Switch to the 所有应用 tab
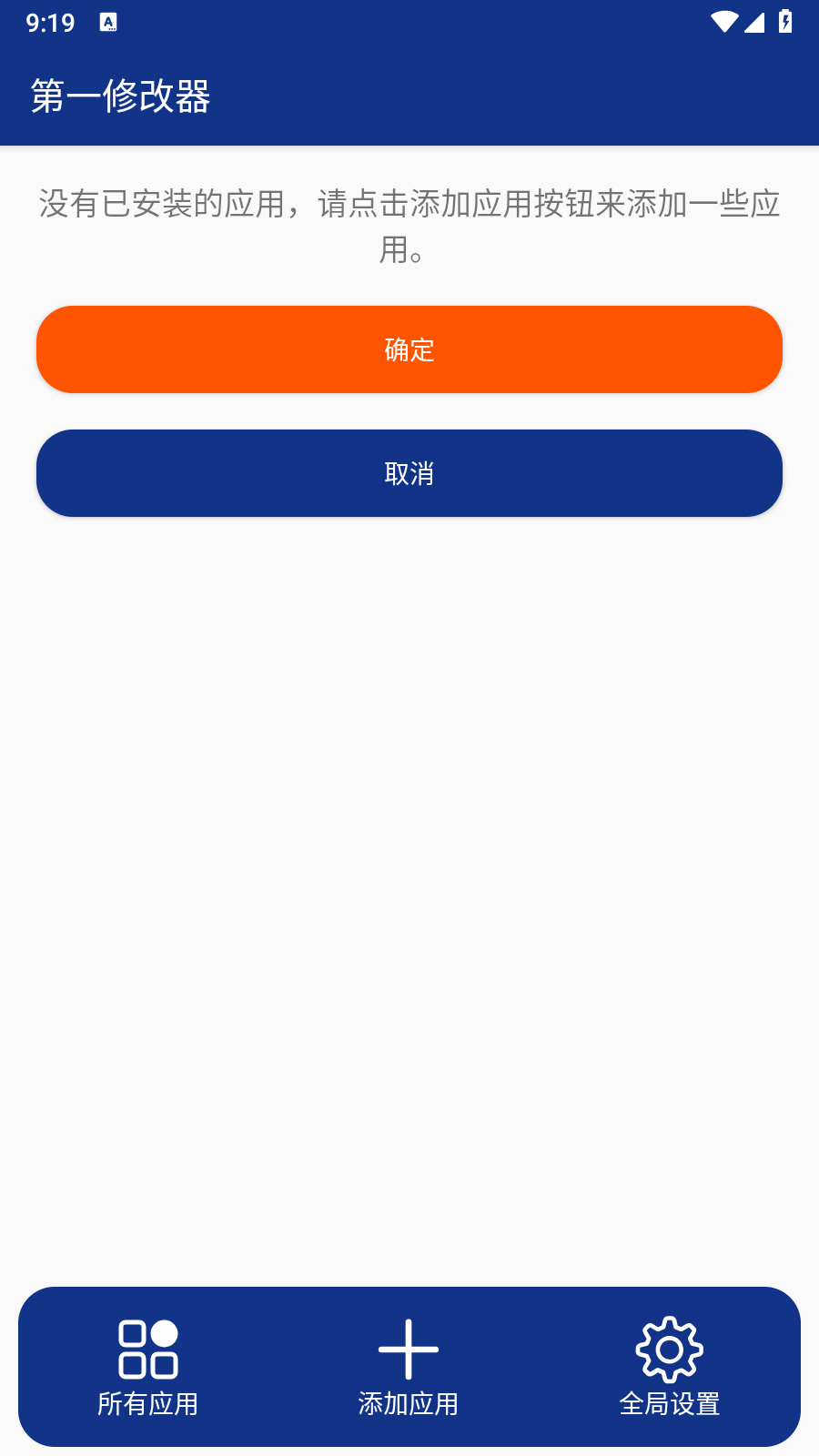This screenshot has width=819, height=1456. coord(148,1367)
